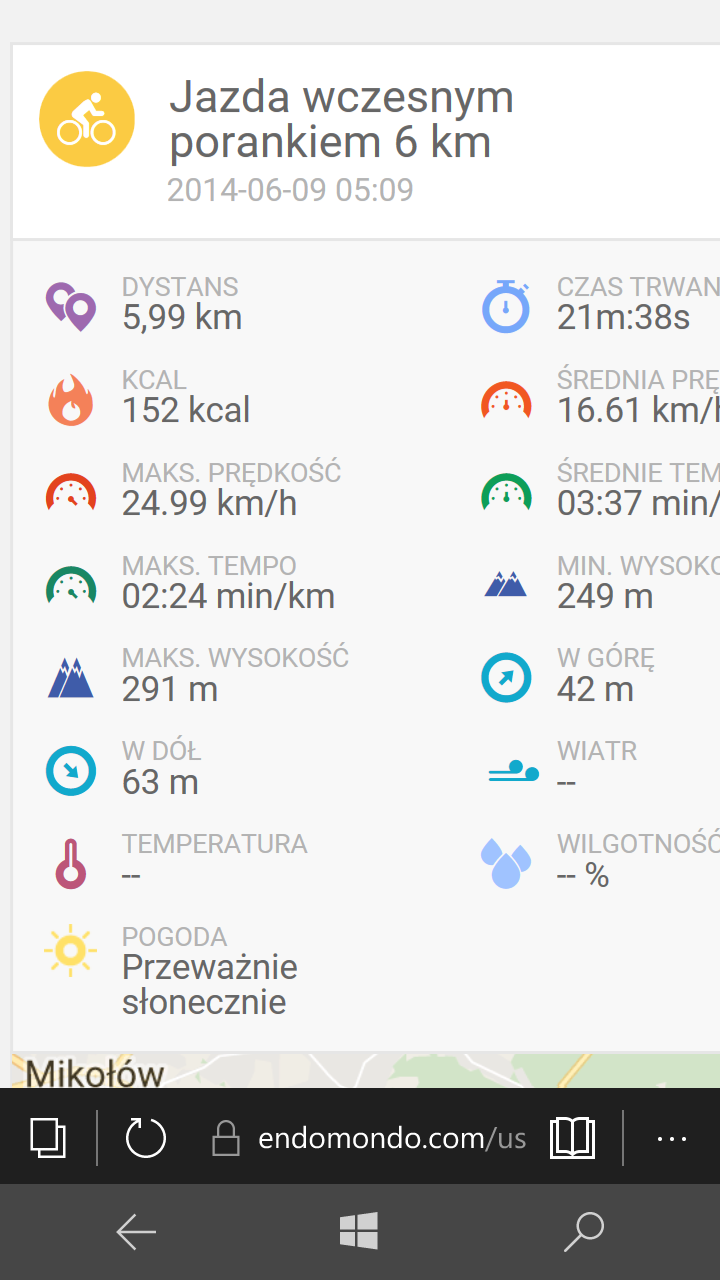The height and width of the screenshot is (1280, 720).
Task: Go back with the system back arrow
Action: pos(135,1232)
